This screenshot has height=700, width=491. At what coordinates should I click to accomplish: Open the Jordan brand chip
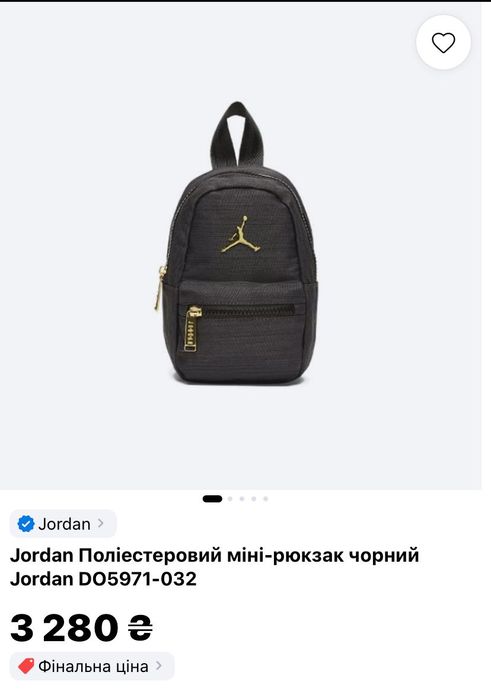(63, 524)
